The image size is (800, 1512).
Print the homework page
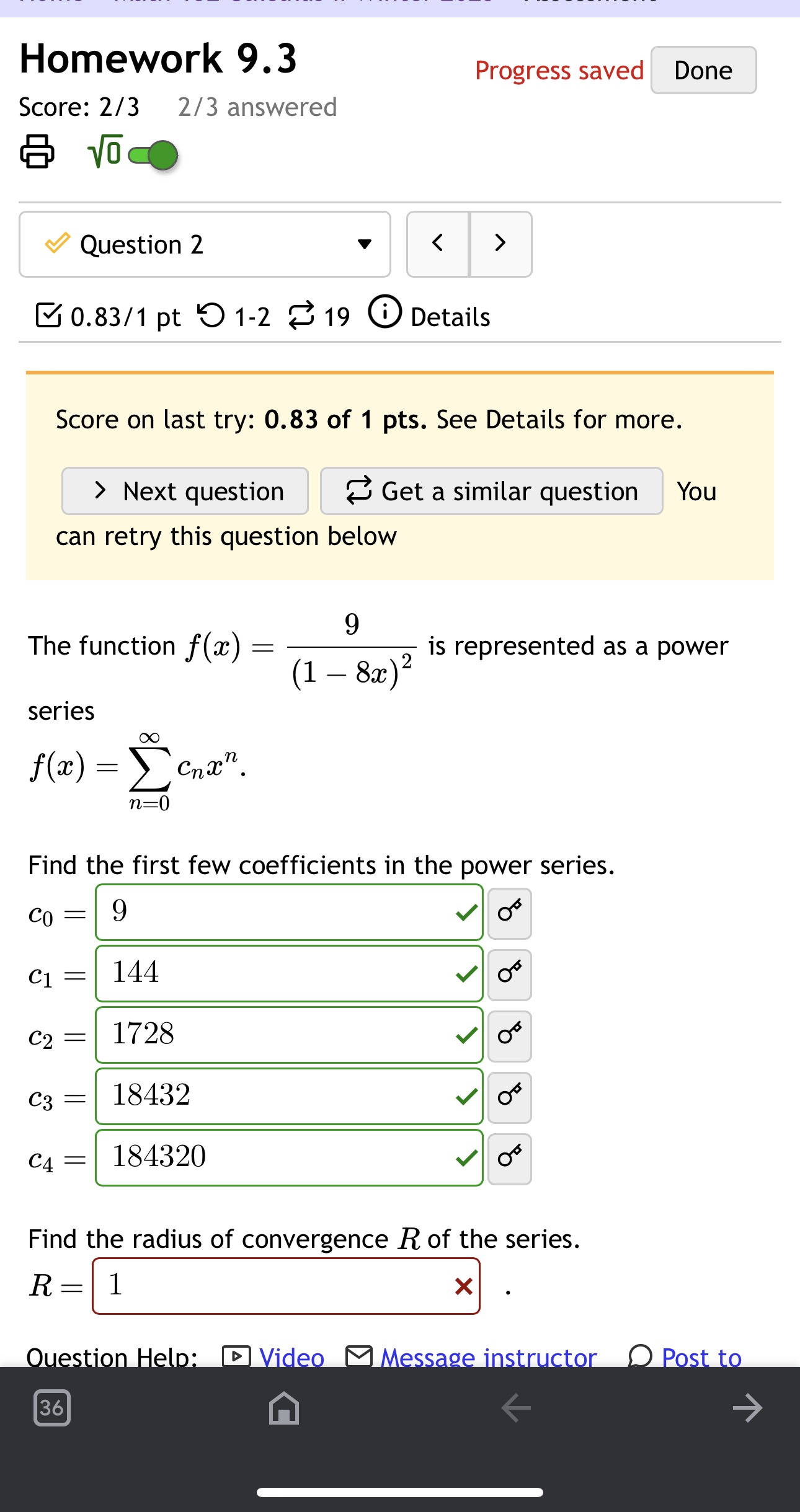37,151
